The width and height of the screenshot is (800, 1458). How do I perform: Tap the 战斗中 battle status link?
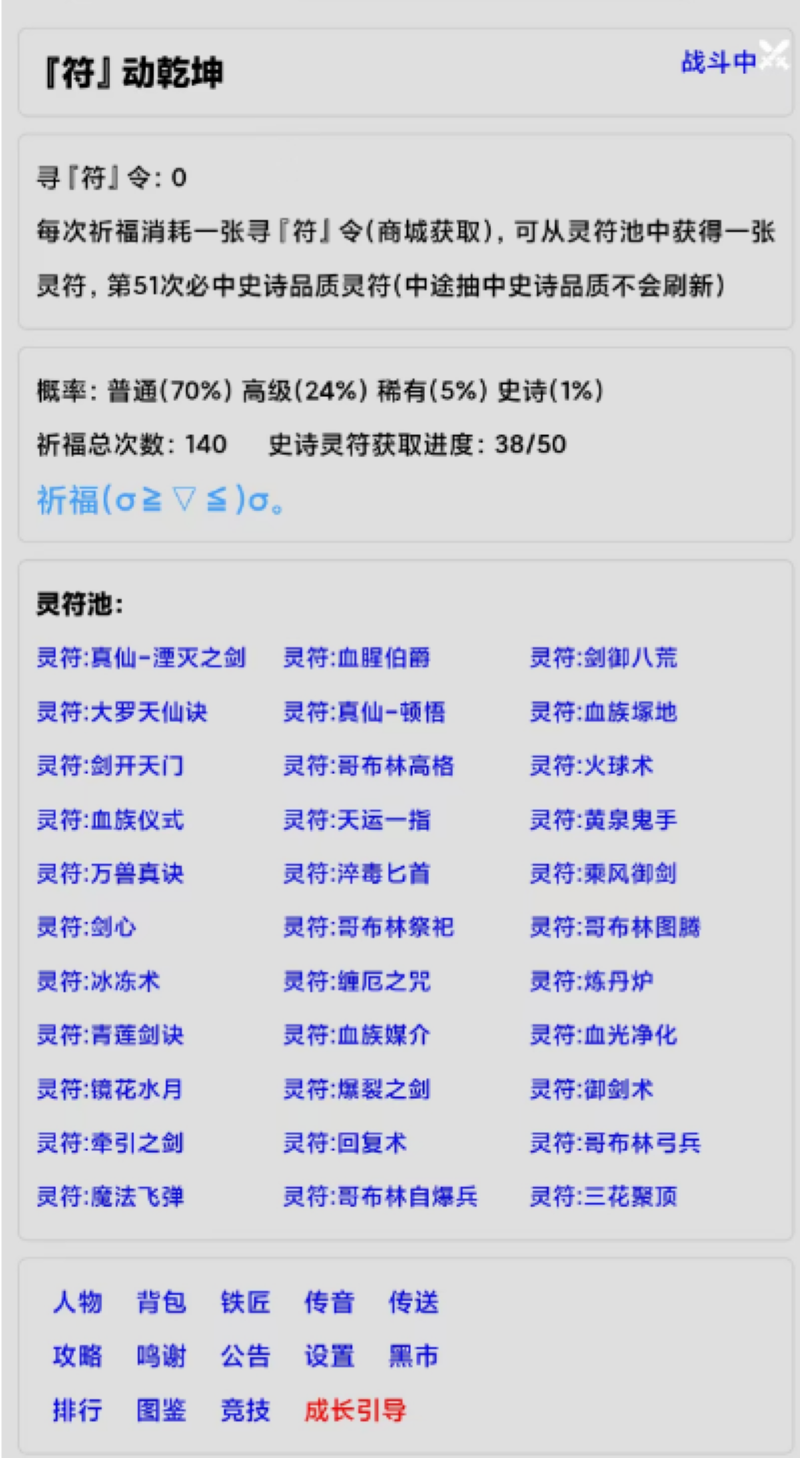pos(719,62)
